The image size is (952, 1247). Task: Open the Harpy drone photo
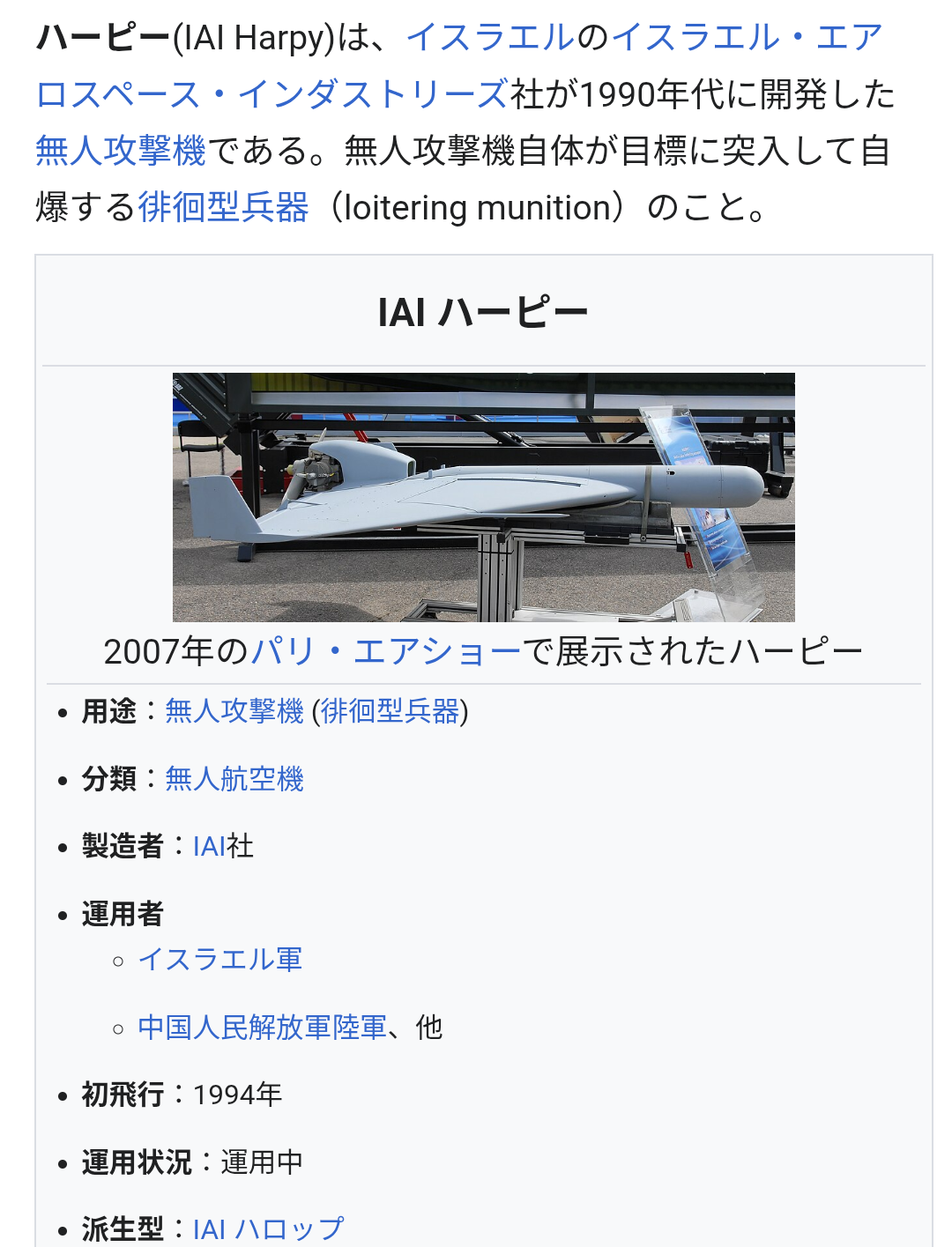coord(483,497)
